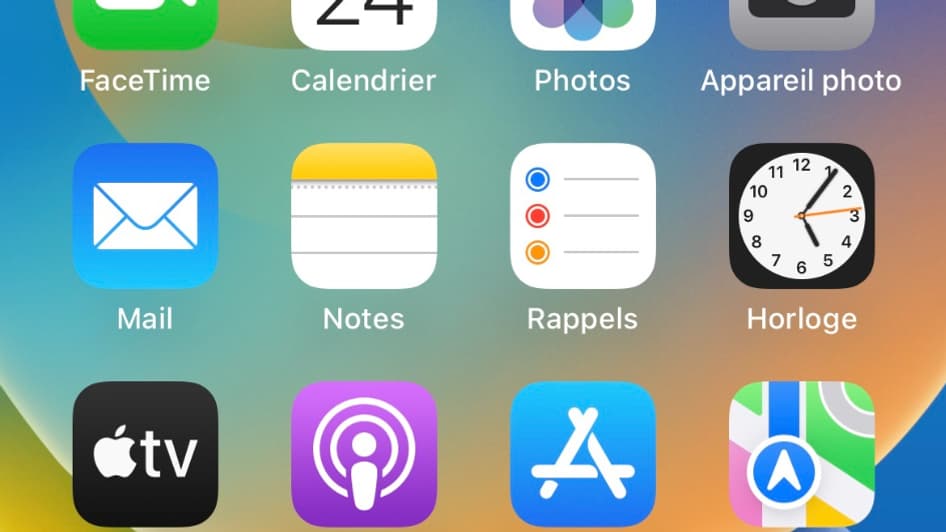Open the Mail app

click(145, 216)
